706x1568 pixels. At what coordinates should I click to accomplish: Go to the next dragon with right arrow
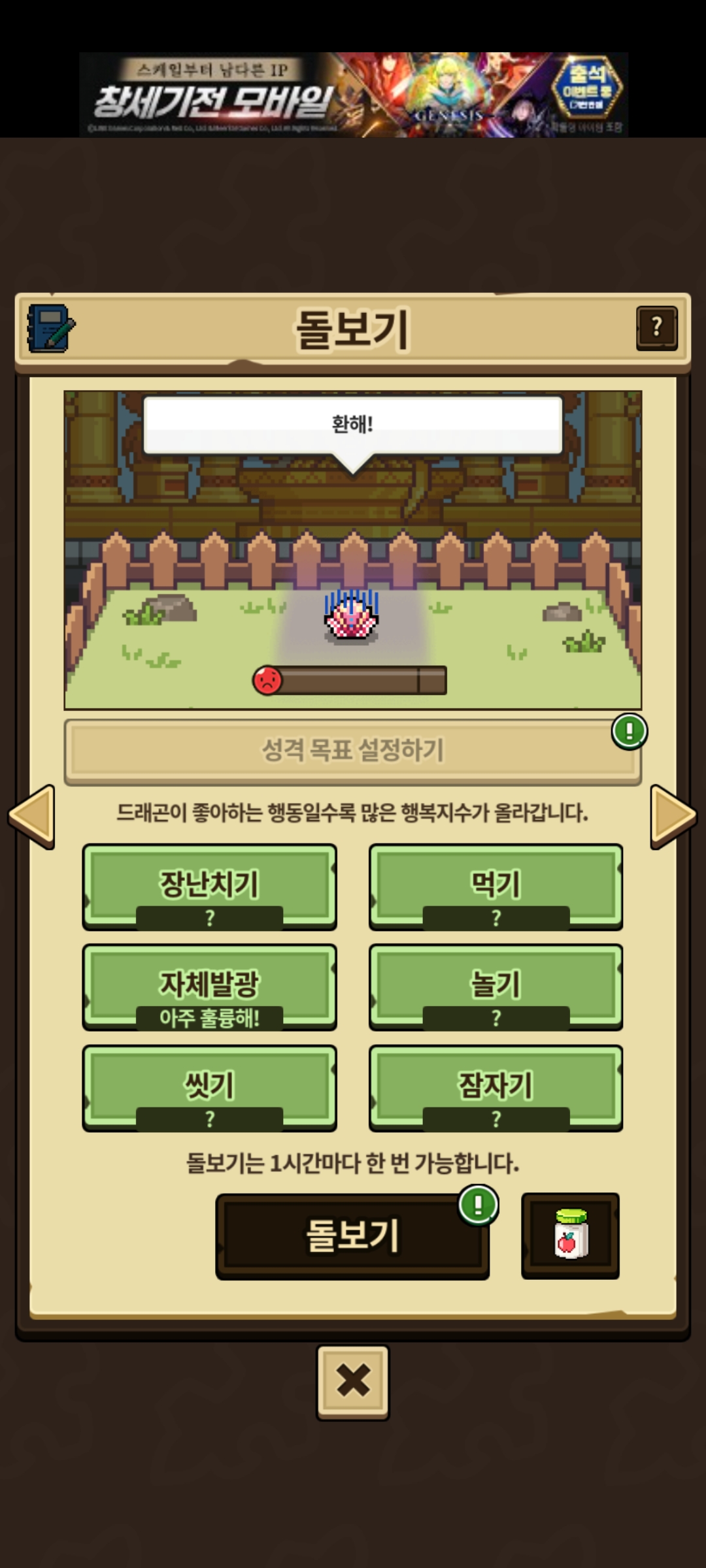point(673,816)
